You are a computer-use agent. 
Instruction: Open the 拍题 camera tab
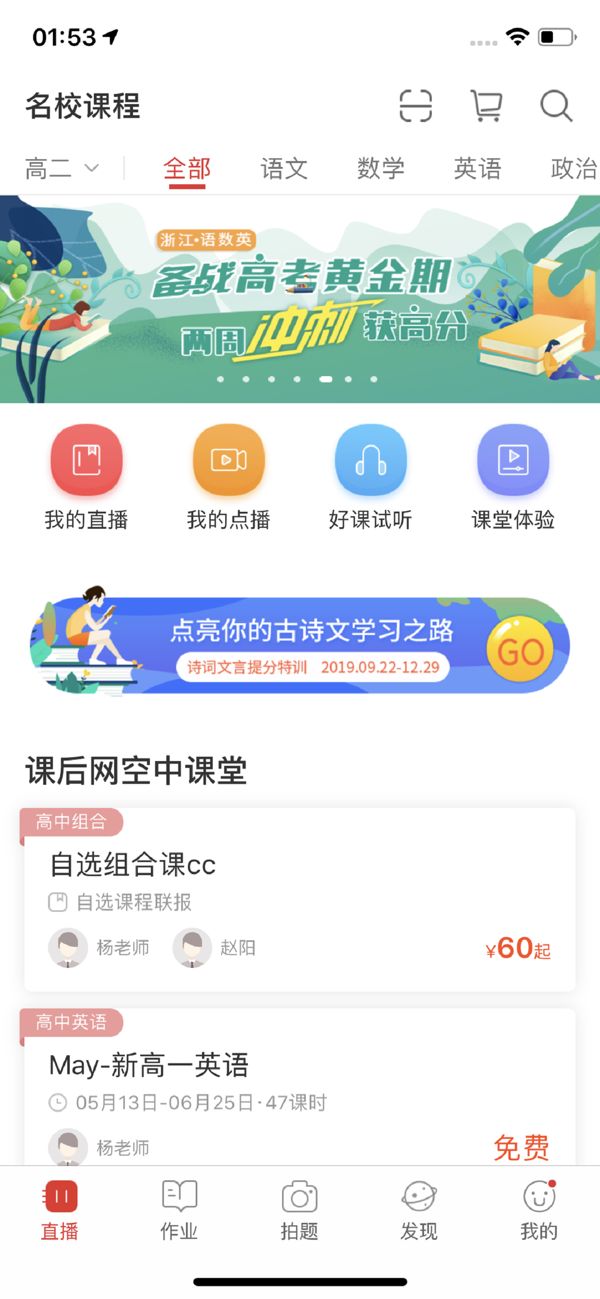click(x=299, y=1209)
